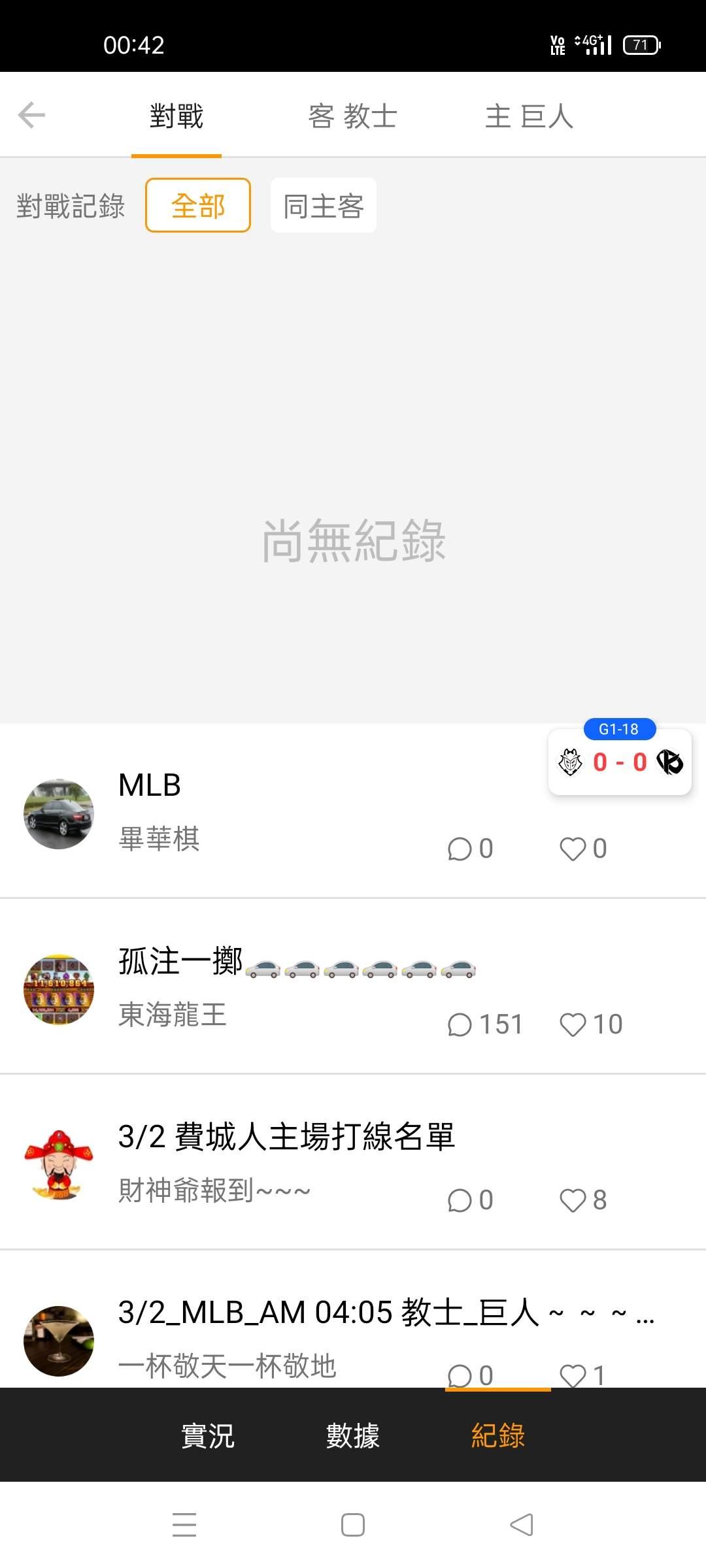This screenshot has height=1568, width=706.
Task: Open the system recent apps menu
Action: pos(184,1526)
